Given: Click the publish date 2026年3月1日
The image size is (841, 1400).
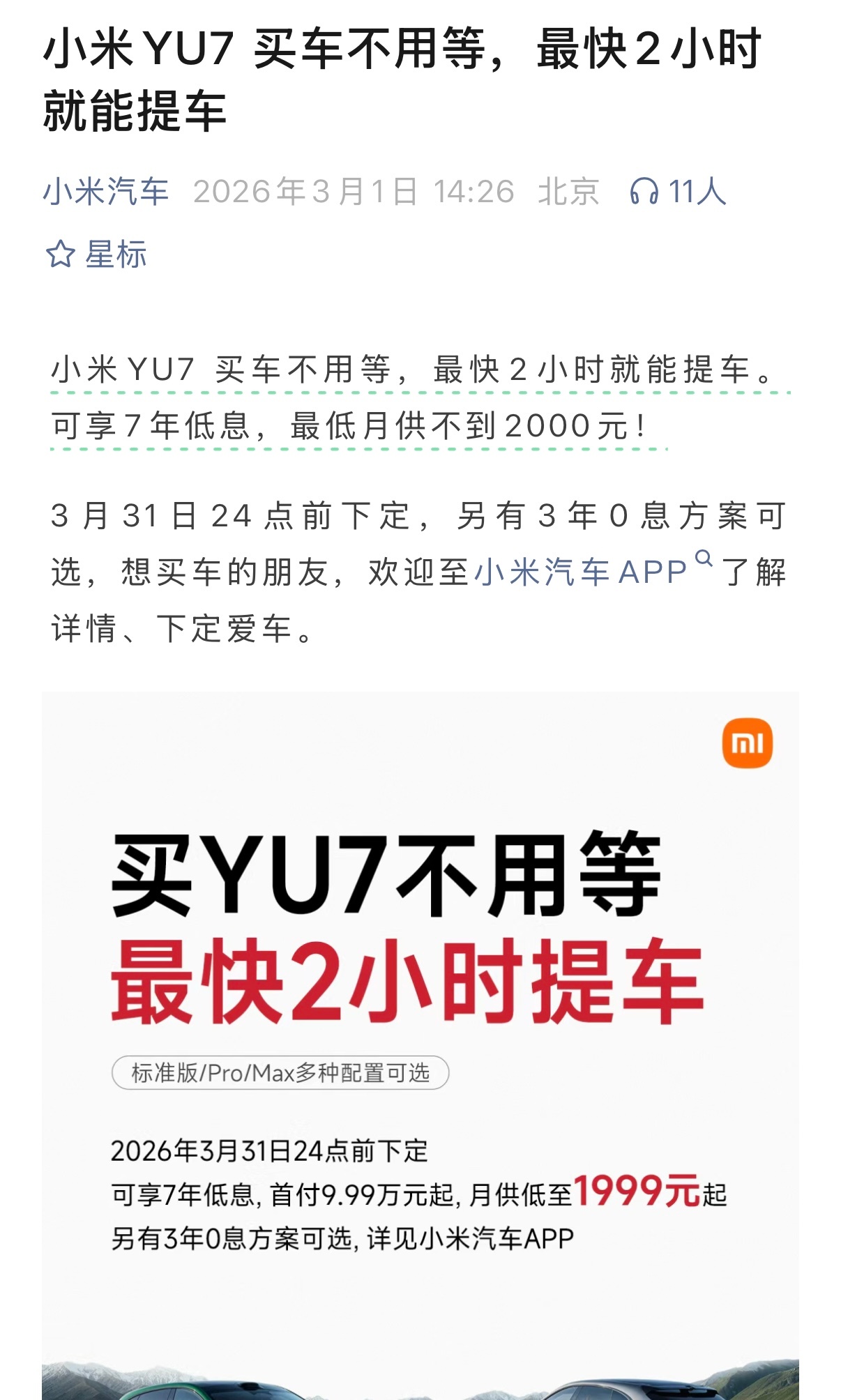Looking at the screenshot, I should click(x=307, y=191).
